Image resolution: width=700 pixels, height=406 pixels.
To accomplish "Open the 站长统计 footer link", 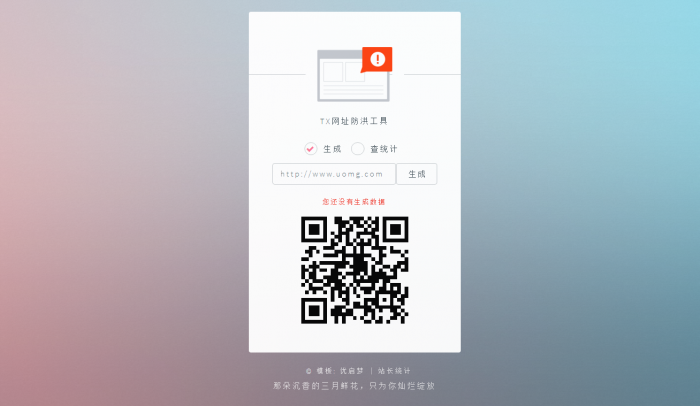I will 393,371.
